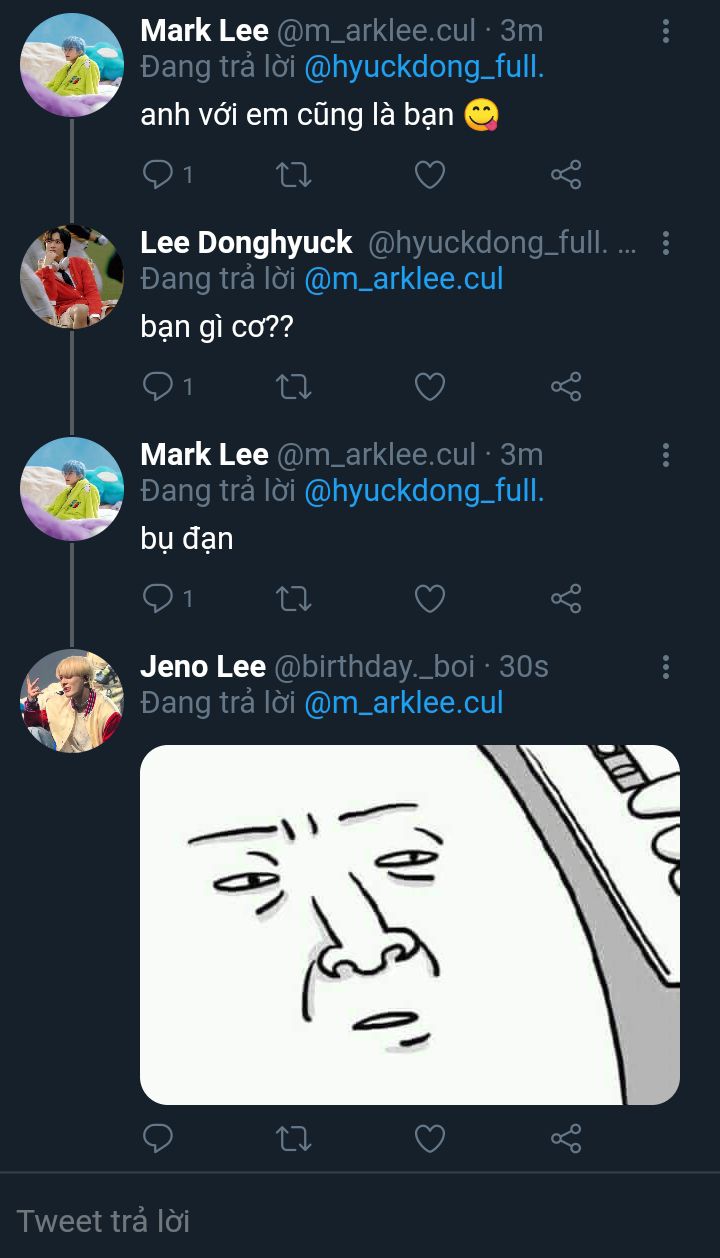Open Jeno Lee's meme image
720x1258 pixels.
[410, 924]
